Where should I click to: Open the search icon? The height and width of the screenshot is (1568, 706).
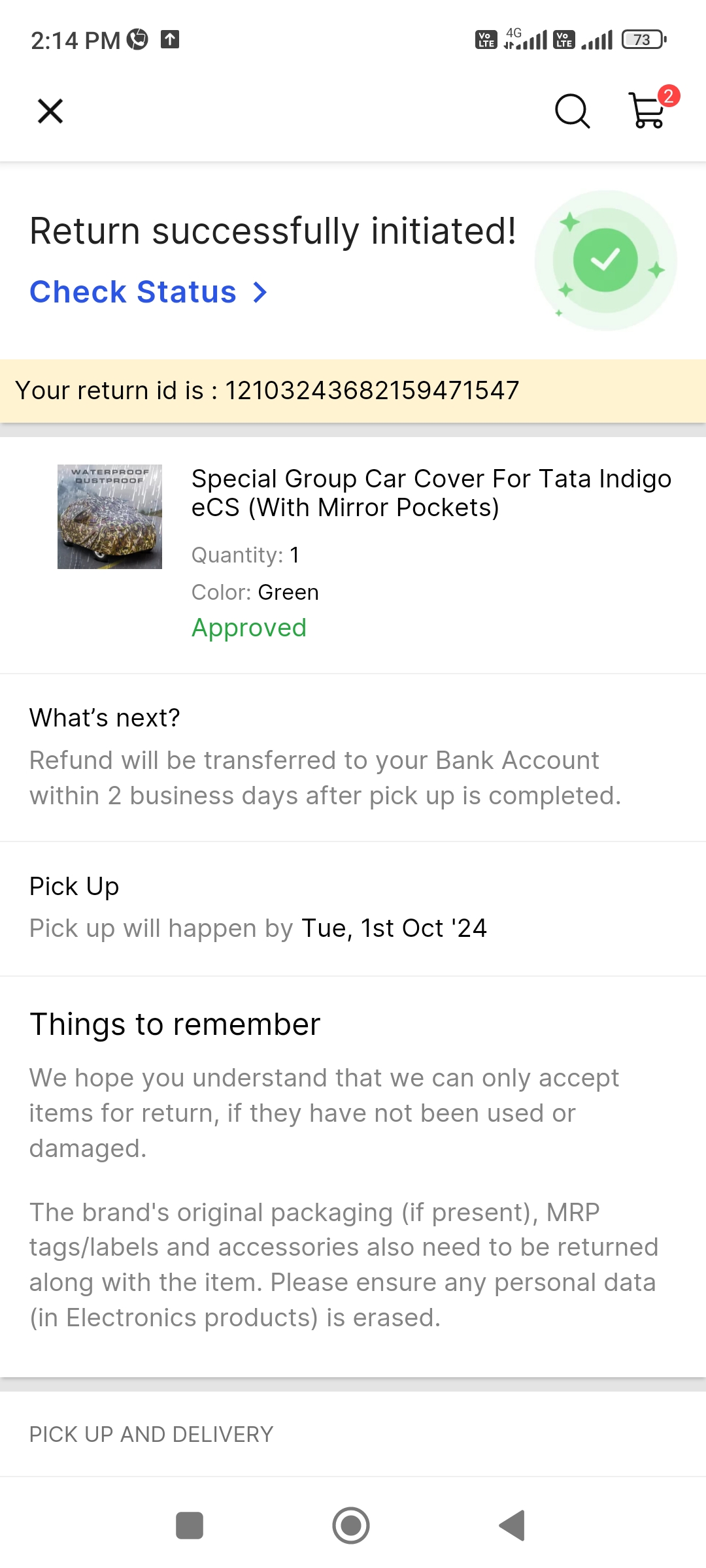coord(573,111)
